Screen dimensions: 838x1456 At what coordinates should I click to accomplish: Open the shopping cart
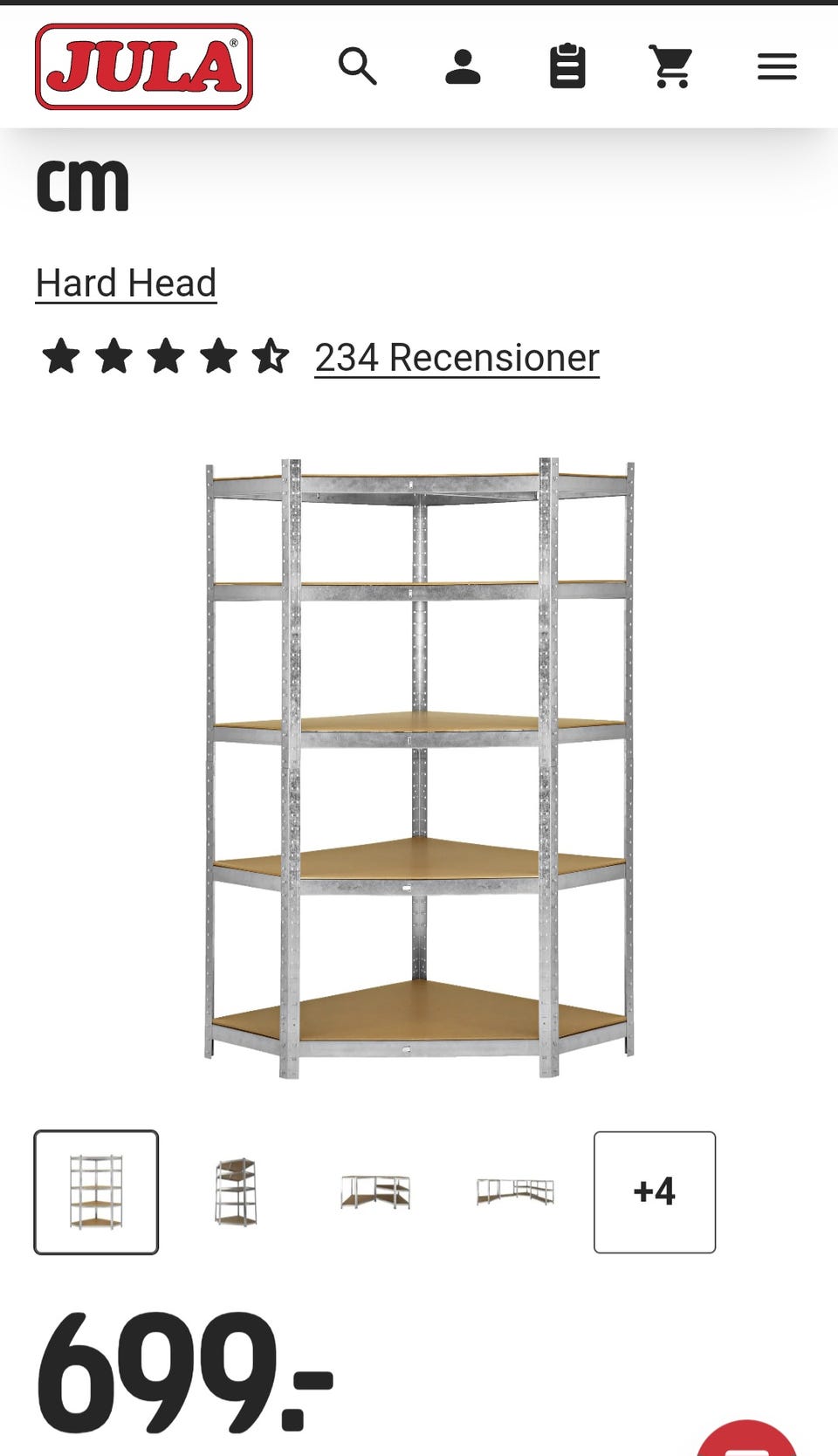click(672, 66)
